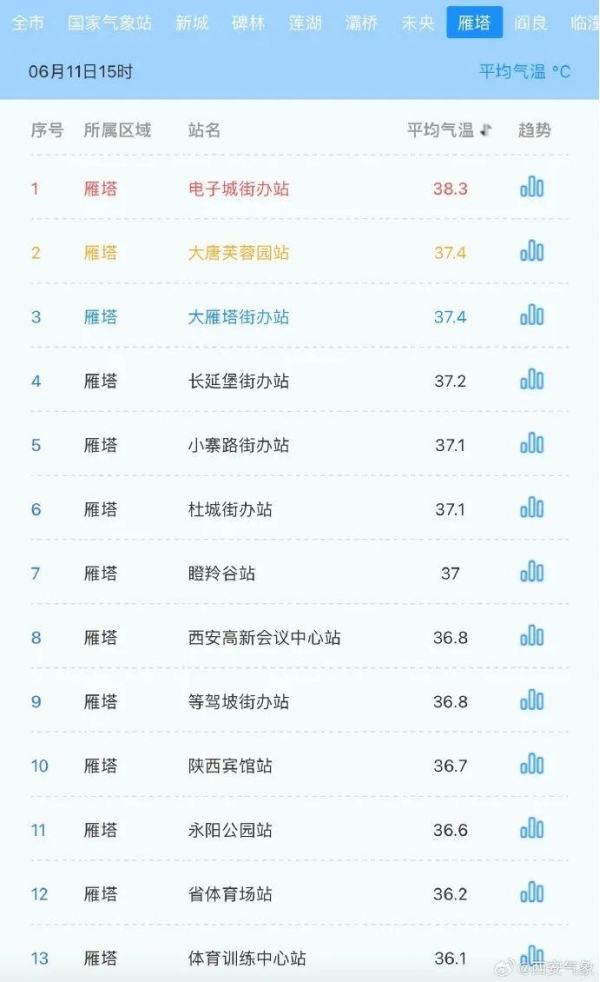The width and height of the screenshot is (600, 982).
Task: Show the 莲湖 district stations
Action: pos(305,23)
